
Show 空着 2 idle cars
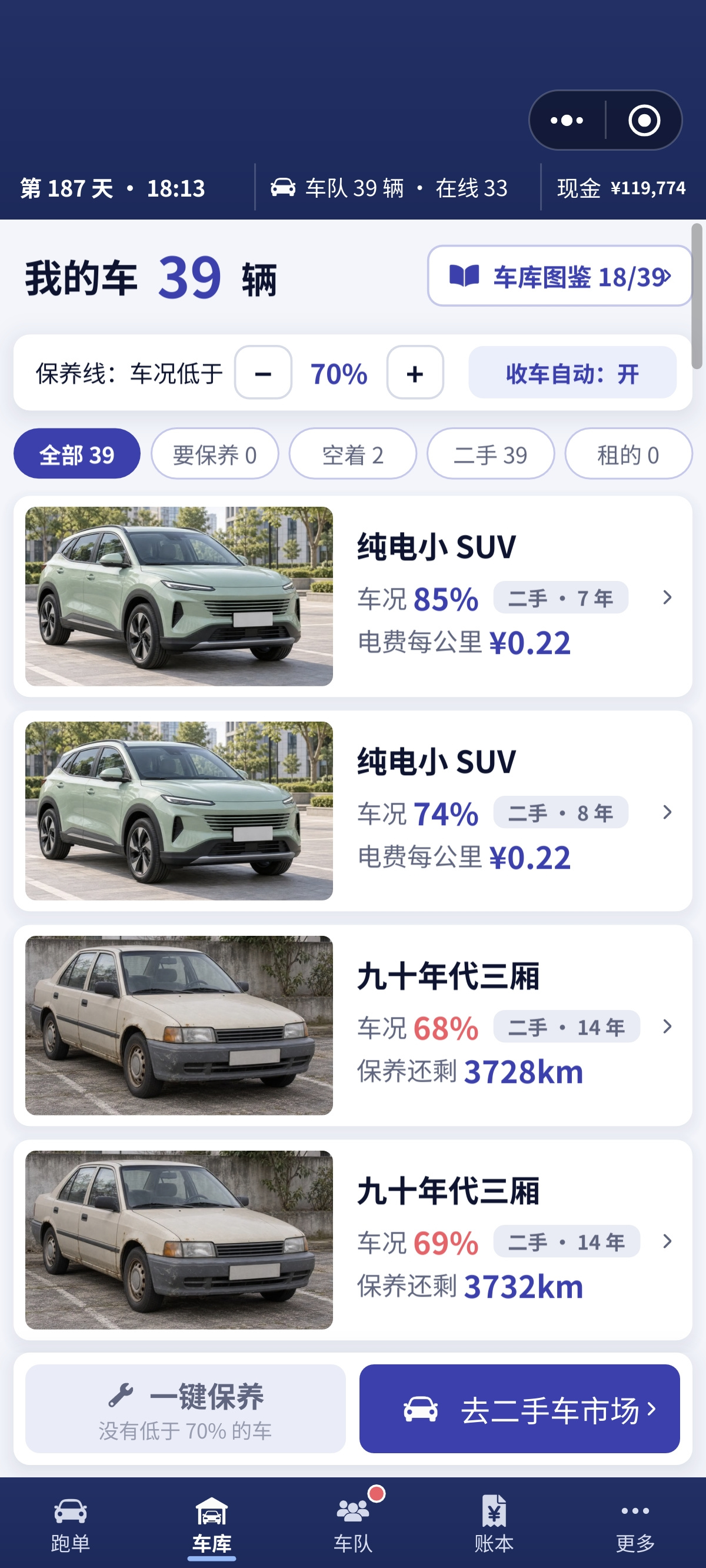click(353, 454)
